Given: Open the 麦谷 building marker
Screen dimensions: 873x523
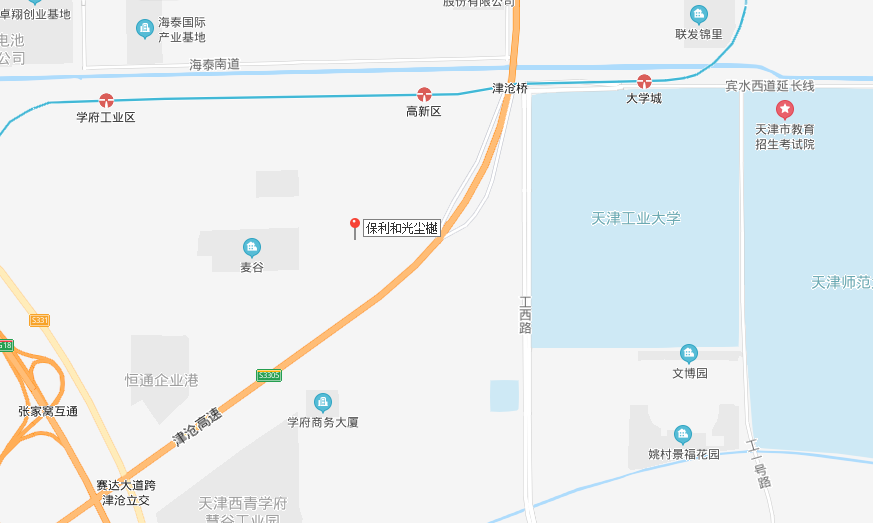Looking at the screenshot, I should [252, 247].
